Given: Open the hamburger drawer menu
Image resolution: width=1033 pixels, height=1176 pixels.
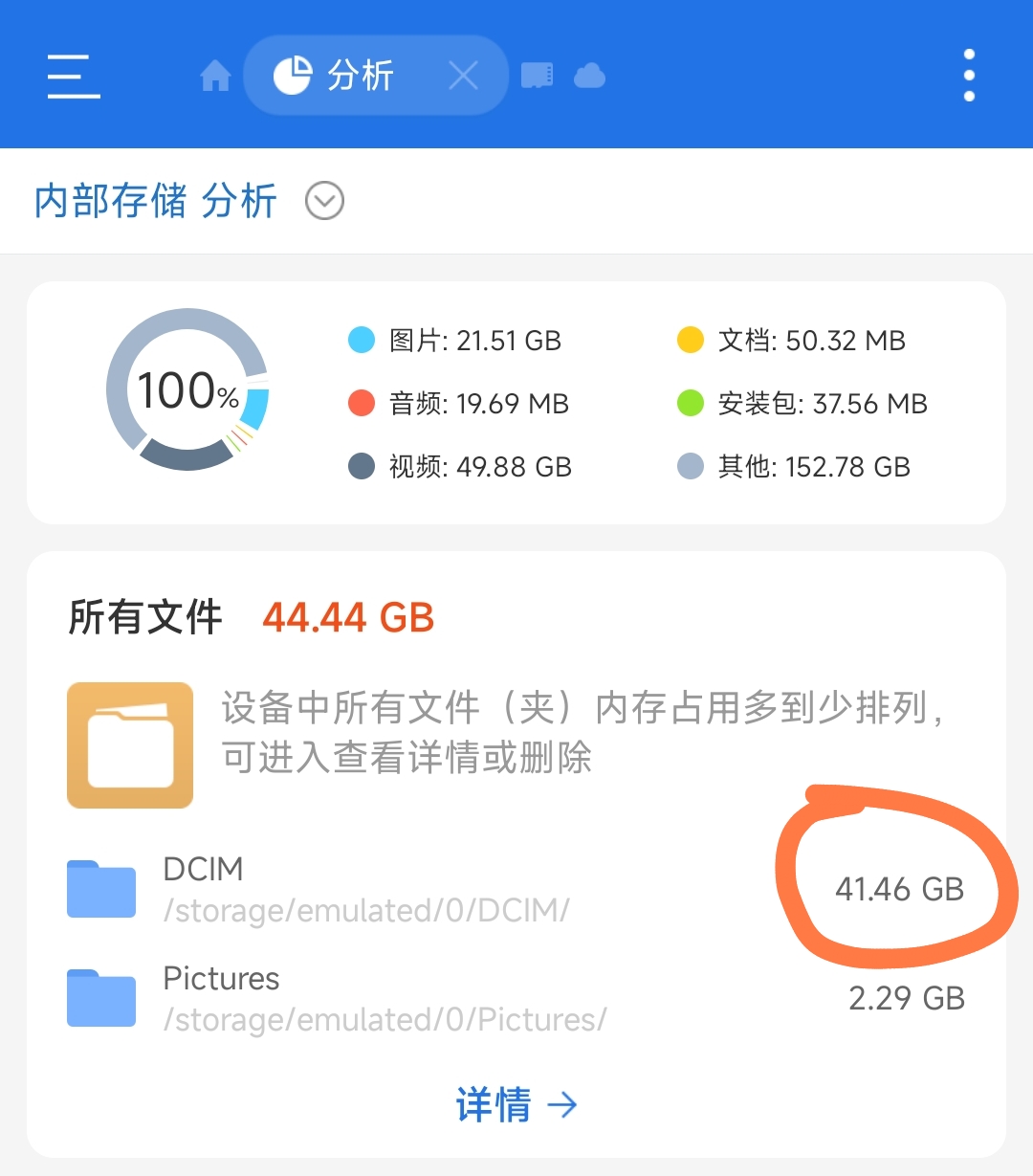Looking at the screenshot, I should (x=74, y=76).
